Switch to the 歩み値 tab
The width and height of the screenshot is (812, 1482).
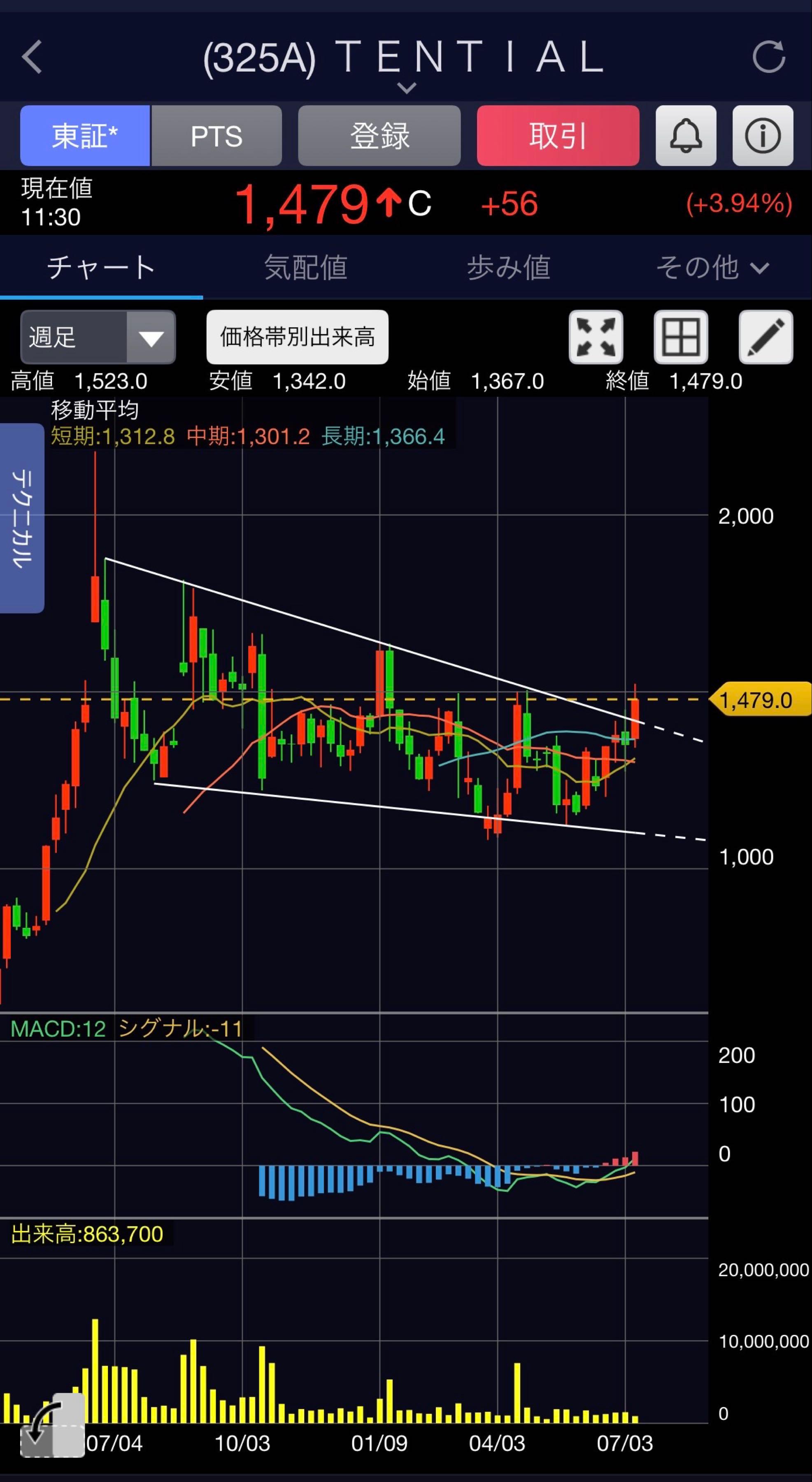pyautogui.click(x=508, y=268)
